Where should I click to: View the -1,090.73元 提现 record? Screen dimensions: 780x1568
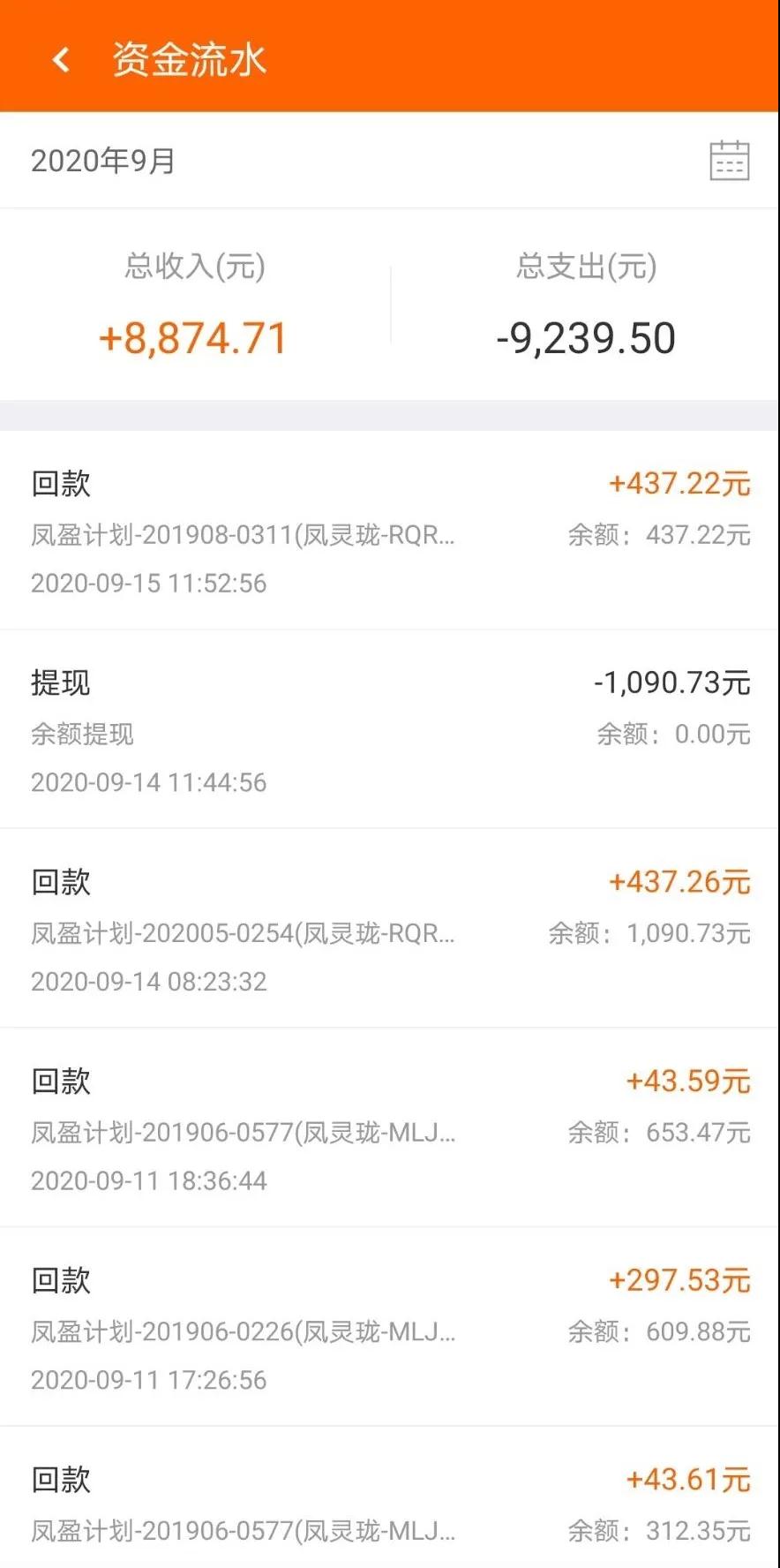[x=390, y=731]
